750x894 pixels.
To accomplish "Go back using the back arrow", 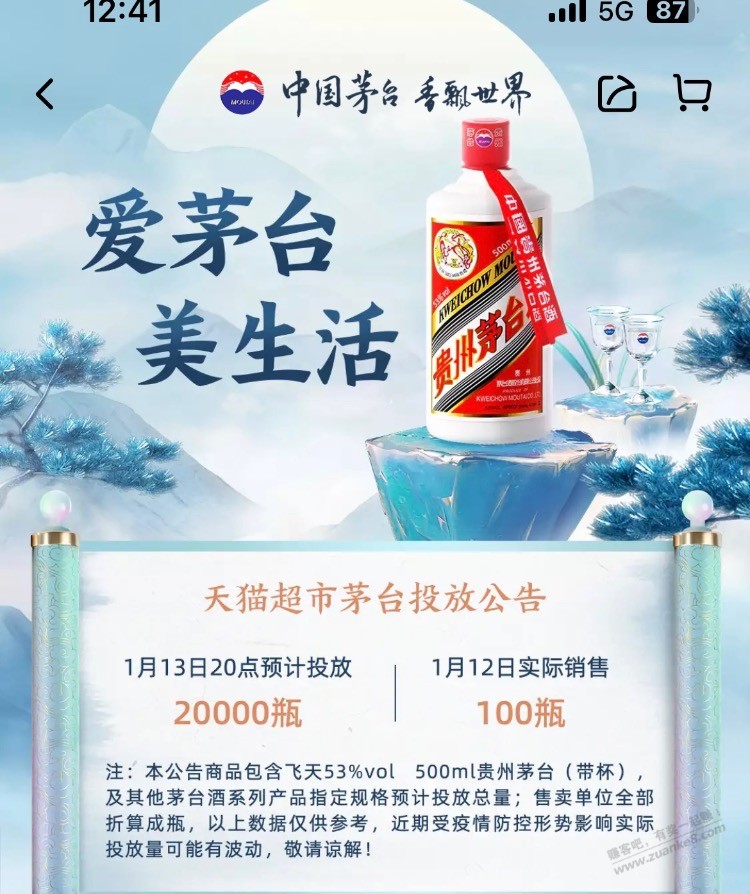I will point(45,94).
